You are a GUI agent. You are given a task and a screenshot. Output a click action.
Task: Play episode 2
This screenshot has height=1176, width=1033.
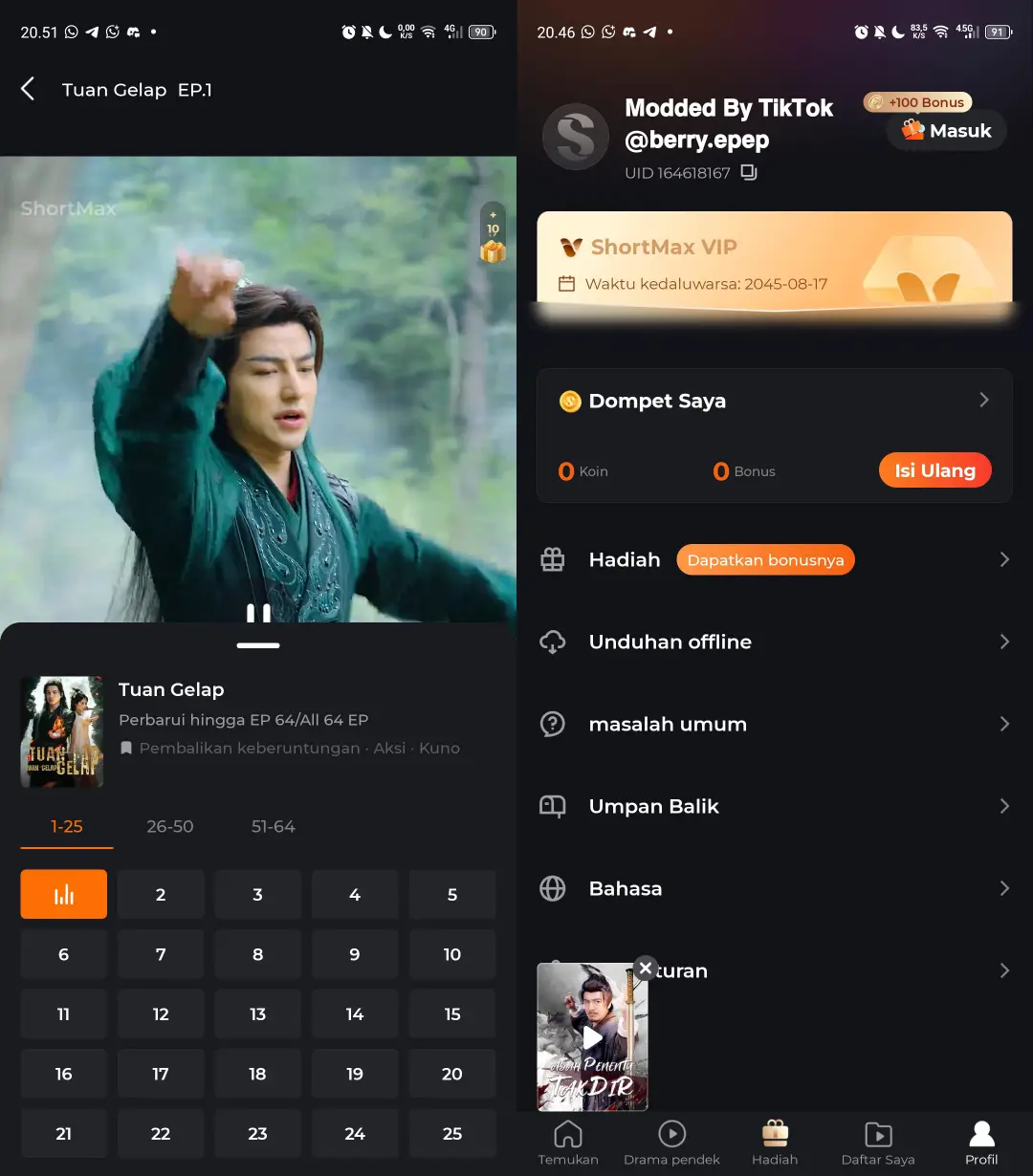click(x=161, y=895)
